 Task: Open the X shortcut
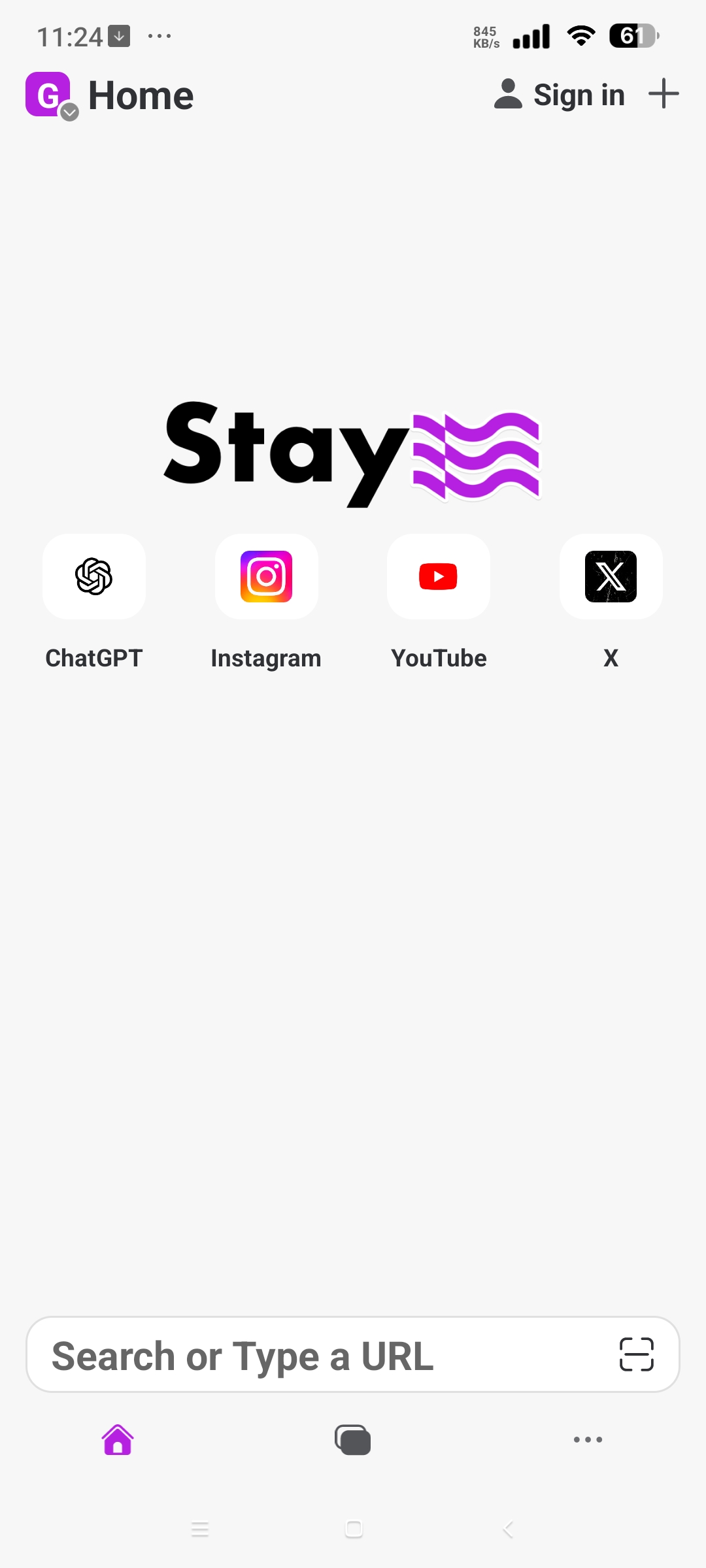(610, 577)
